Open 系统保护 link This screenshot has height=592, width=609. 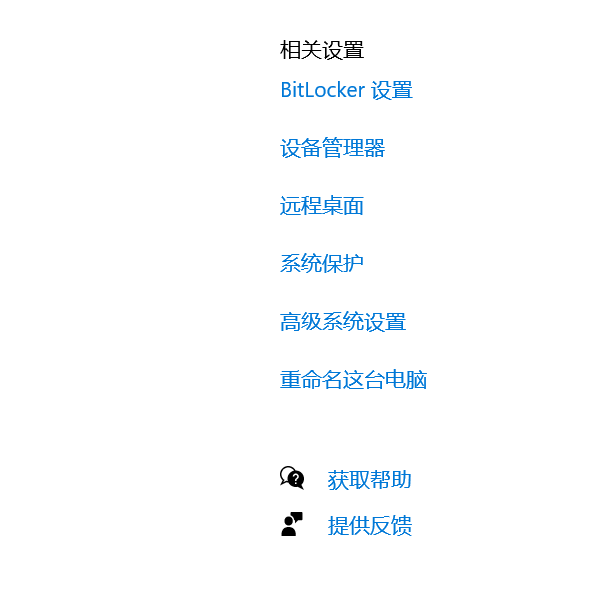pyautogui.click(x=321, y=265)
